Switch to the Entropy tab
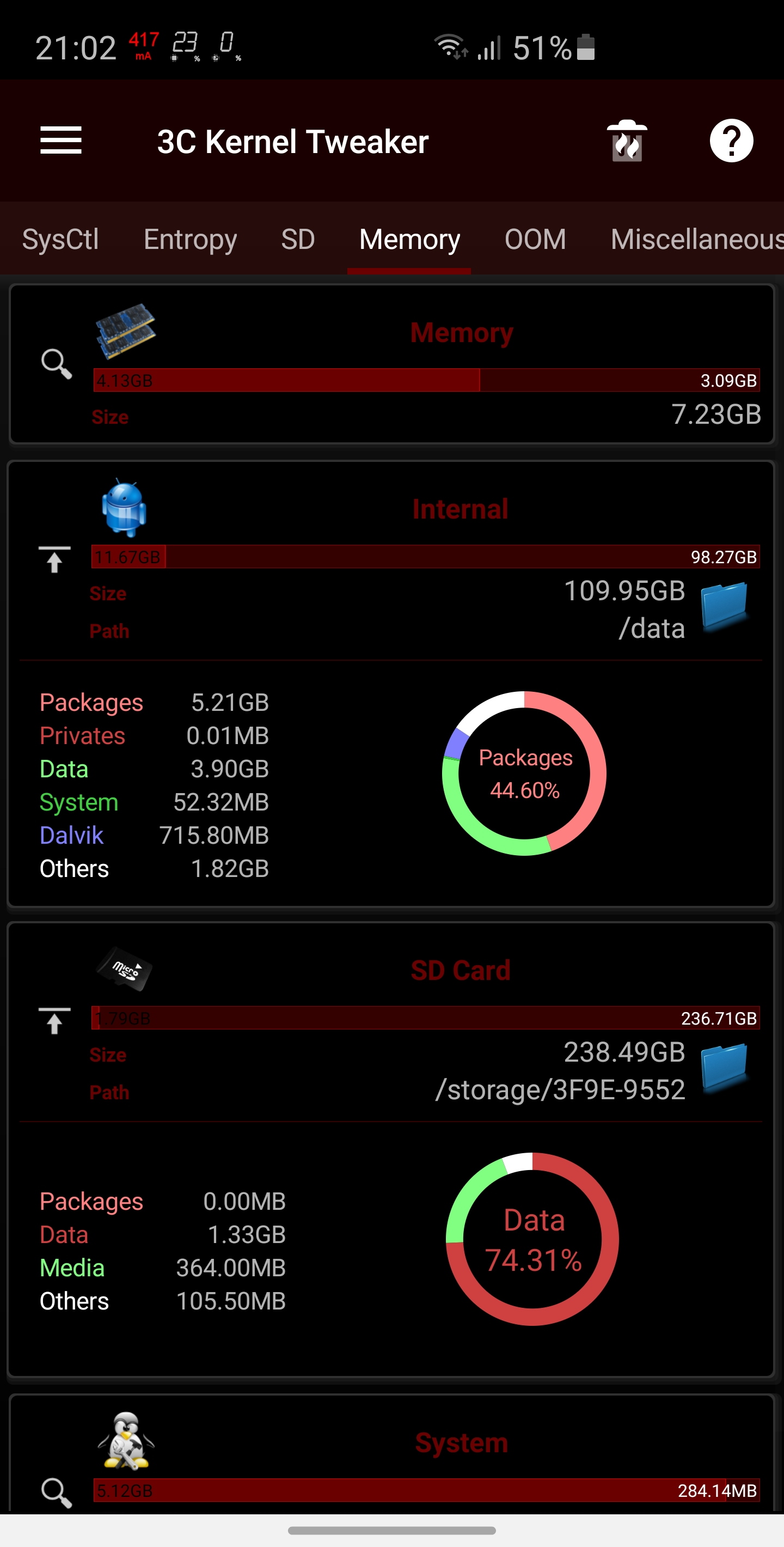 191,239
